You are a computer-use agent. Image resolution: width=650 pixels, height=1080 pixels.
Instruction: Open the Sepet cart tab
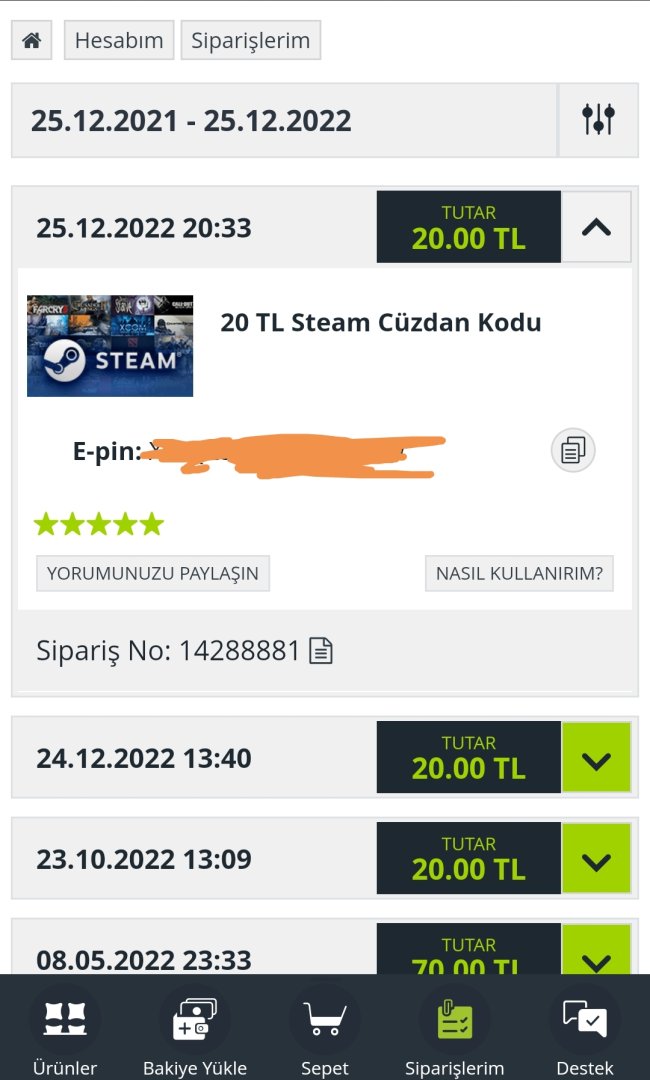pos(325,1030)
